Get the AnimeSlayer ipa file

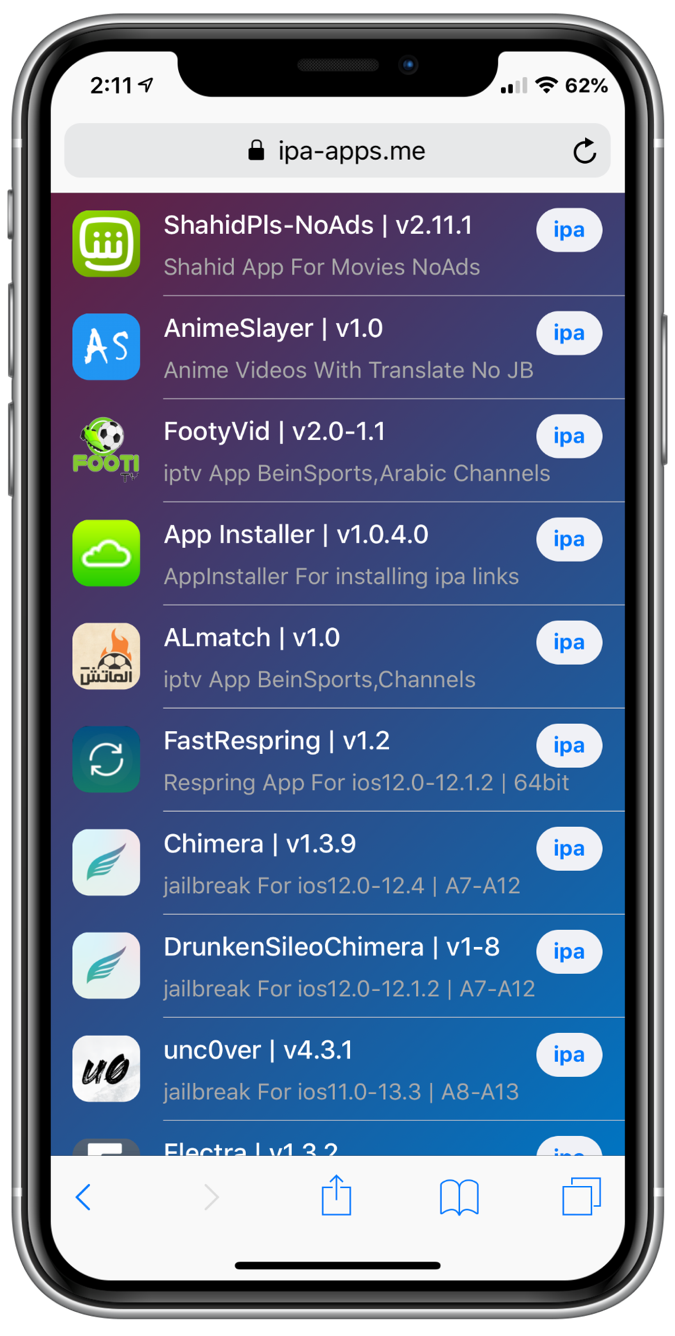click(569, 334)
